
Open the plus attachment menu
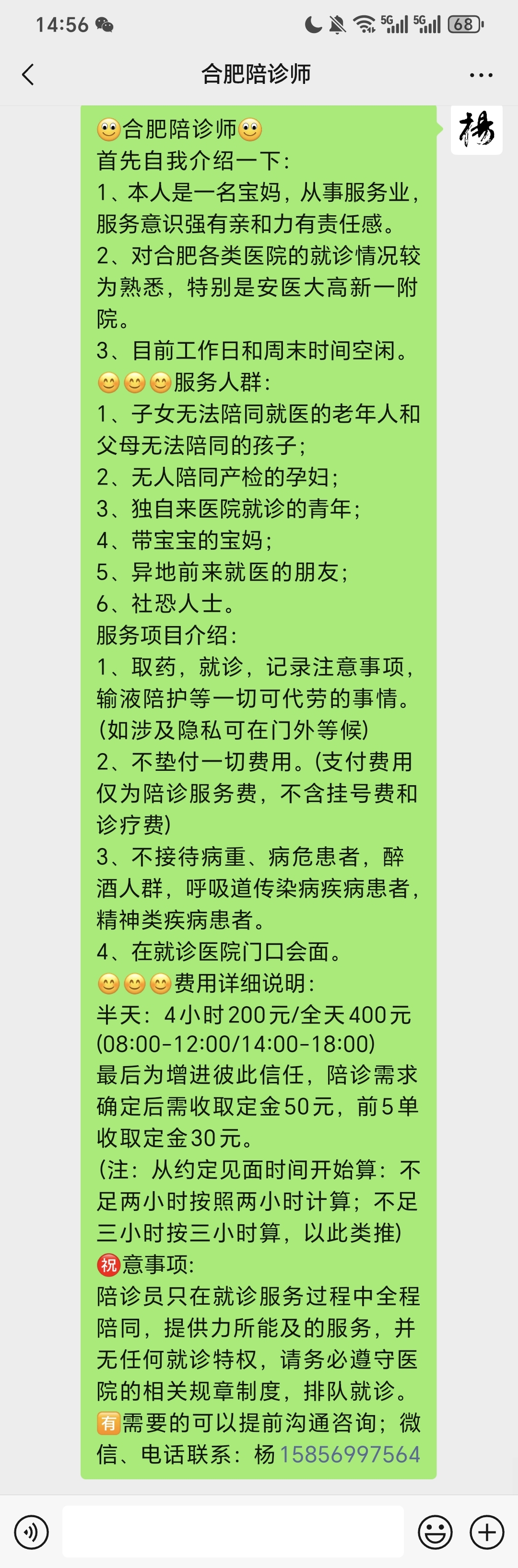point(487,1532)
